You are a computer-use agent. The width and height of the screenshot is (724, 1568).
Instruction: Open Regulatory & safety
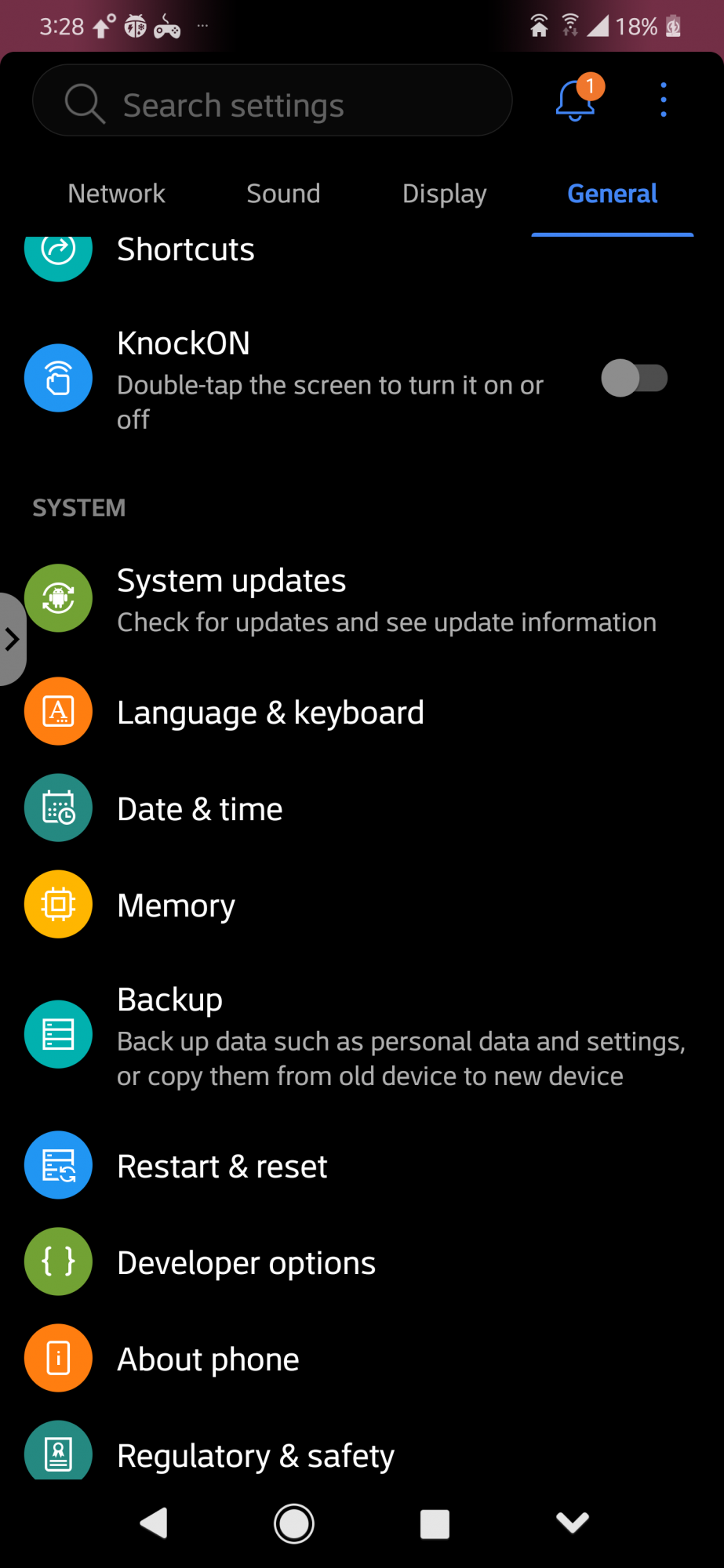(362, 1452)
